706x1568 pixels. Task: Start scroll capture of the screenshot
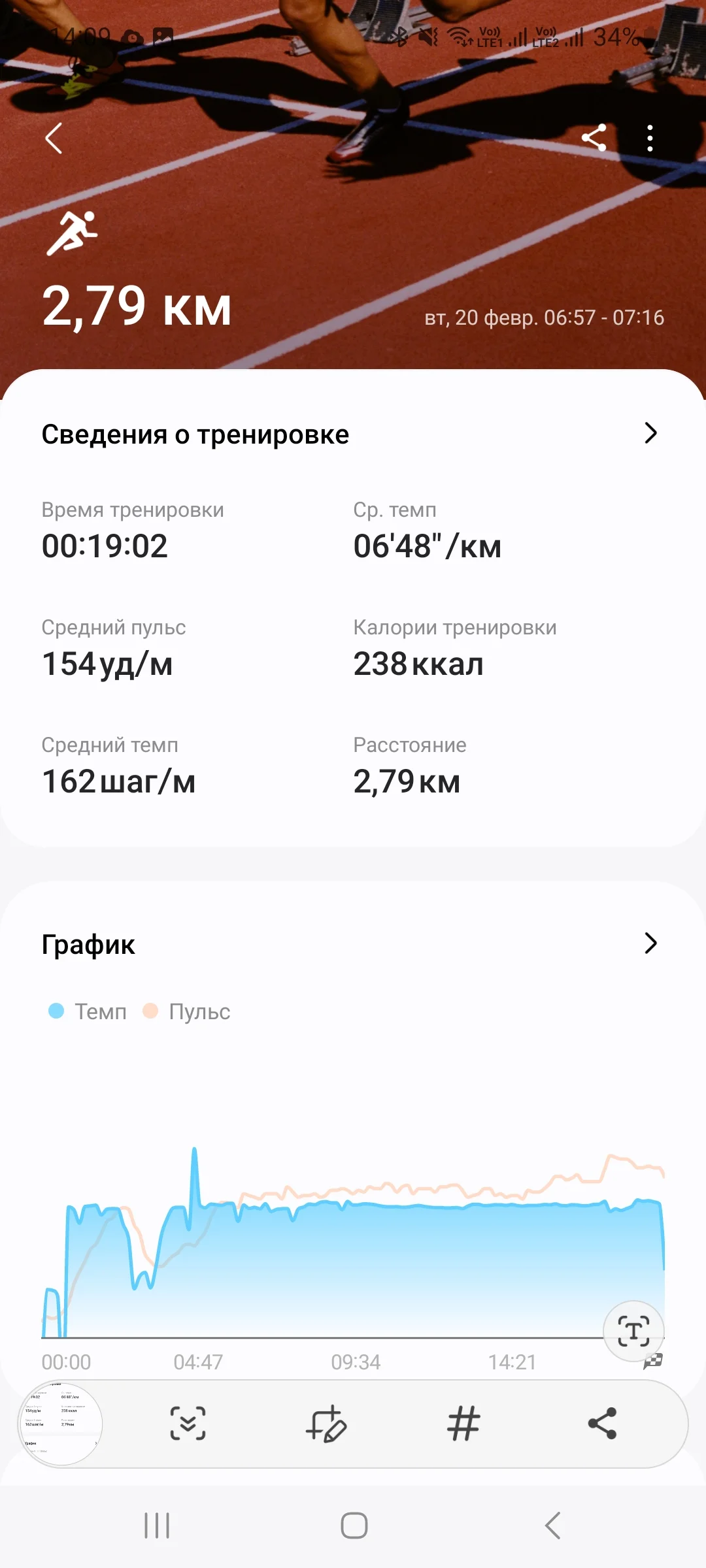click(x=188, y=1424)
